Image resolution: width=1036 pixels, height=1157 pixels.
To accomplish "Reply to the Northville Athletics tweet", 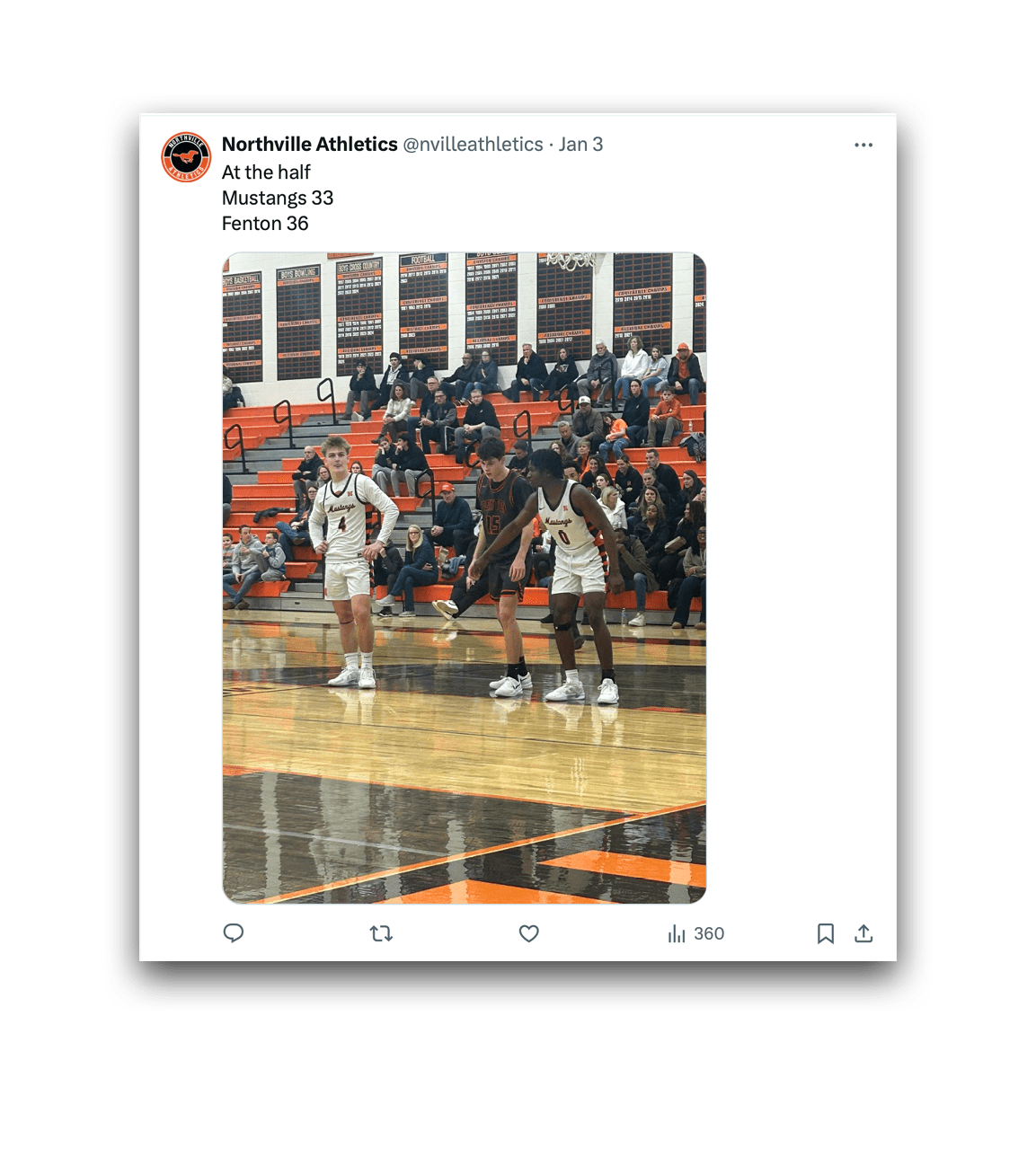I will (234, 933).
